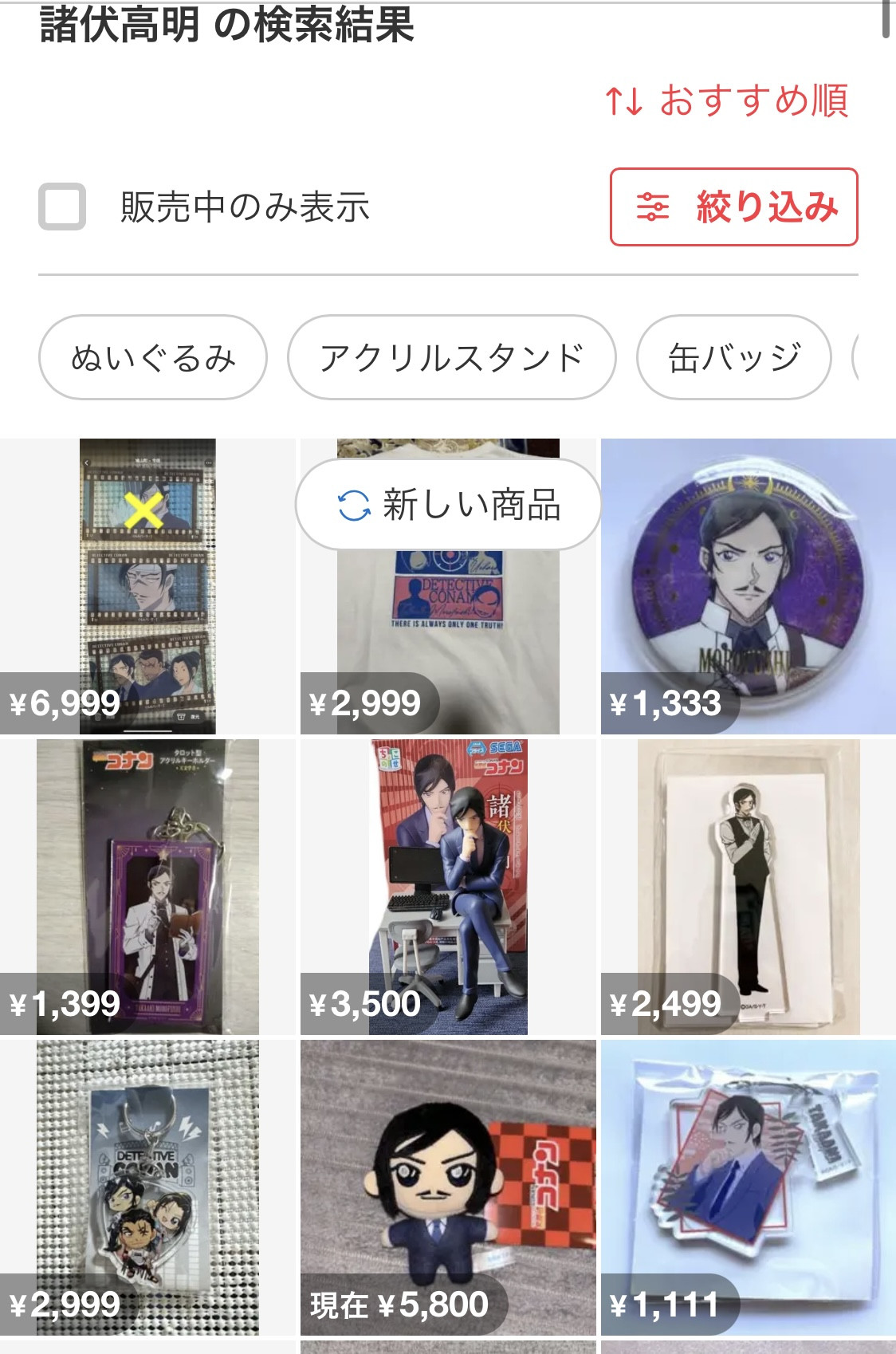Open the 現在 ¥5,800 plush item

[x=448, y=1187]
